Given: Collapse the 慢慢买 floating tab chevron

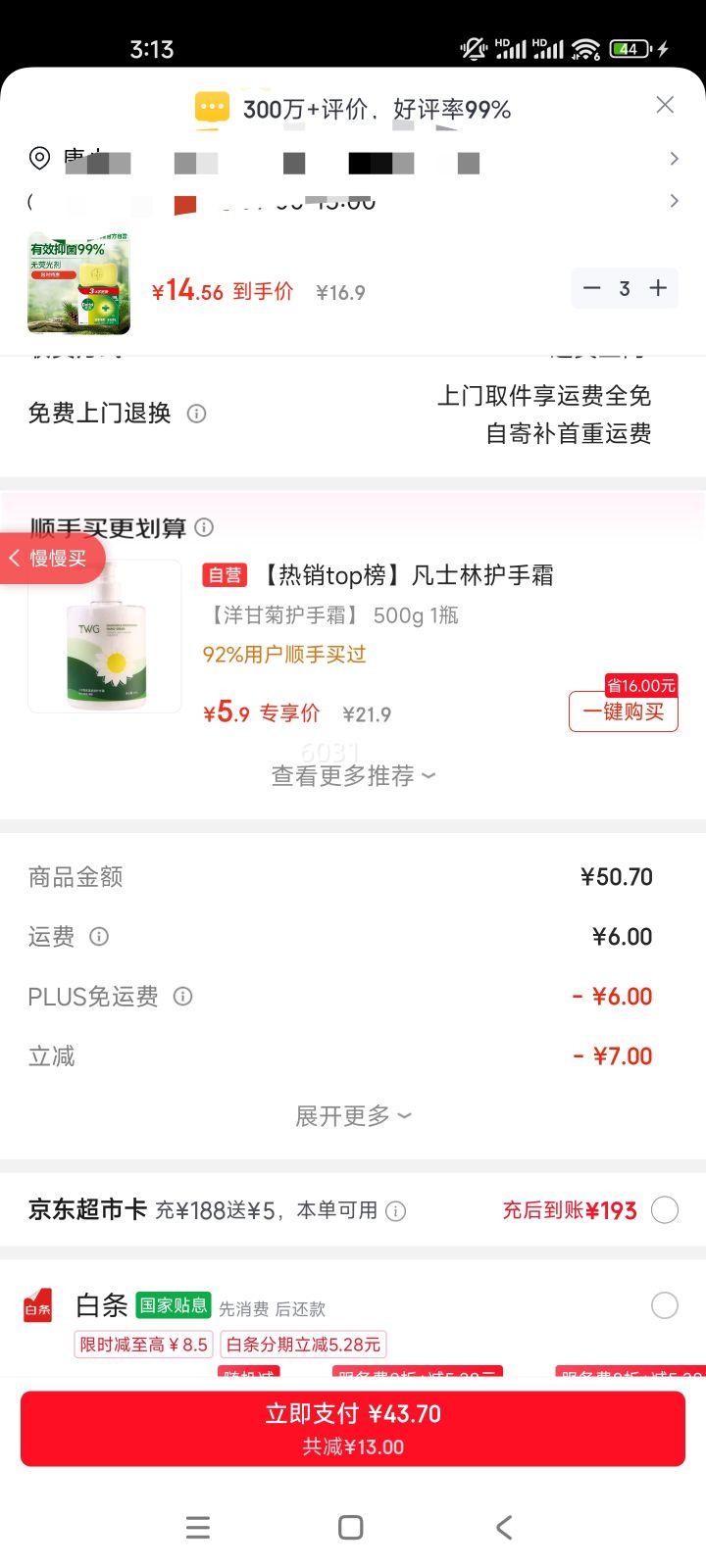Looking at the screenshot, I should [14, 558].
